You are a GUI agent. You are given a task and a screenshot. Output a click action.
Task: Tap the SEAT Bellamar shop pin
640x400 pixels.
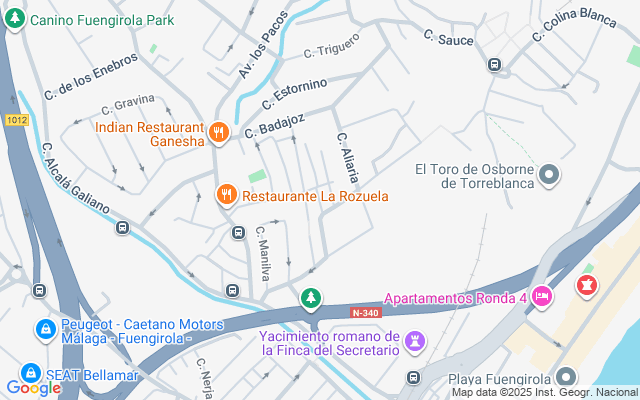(x=31, y=373)
